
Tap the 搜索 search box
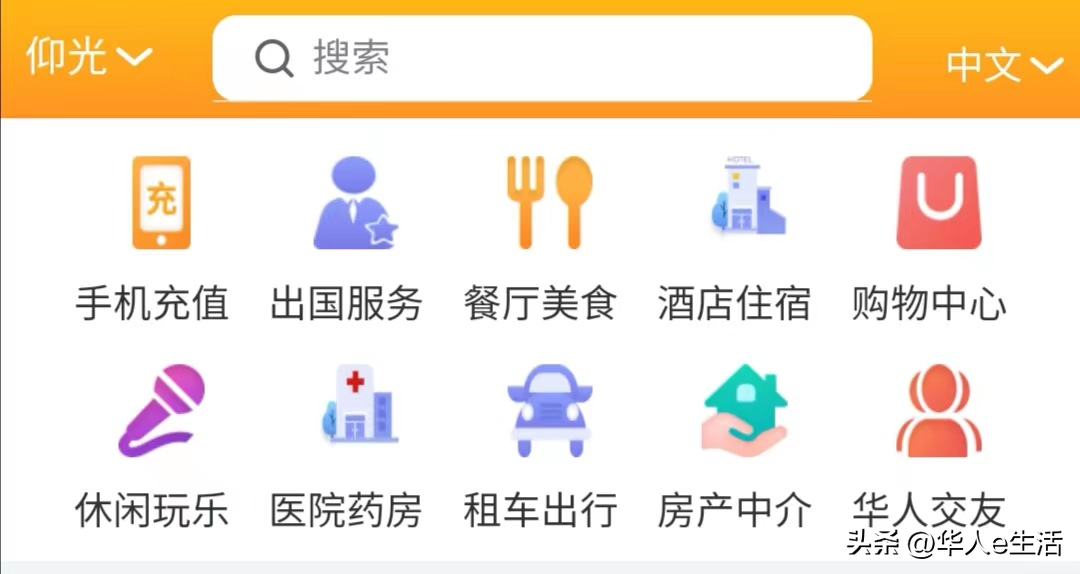tap(541, 58)
